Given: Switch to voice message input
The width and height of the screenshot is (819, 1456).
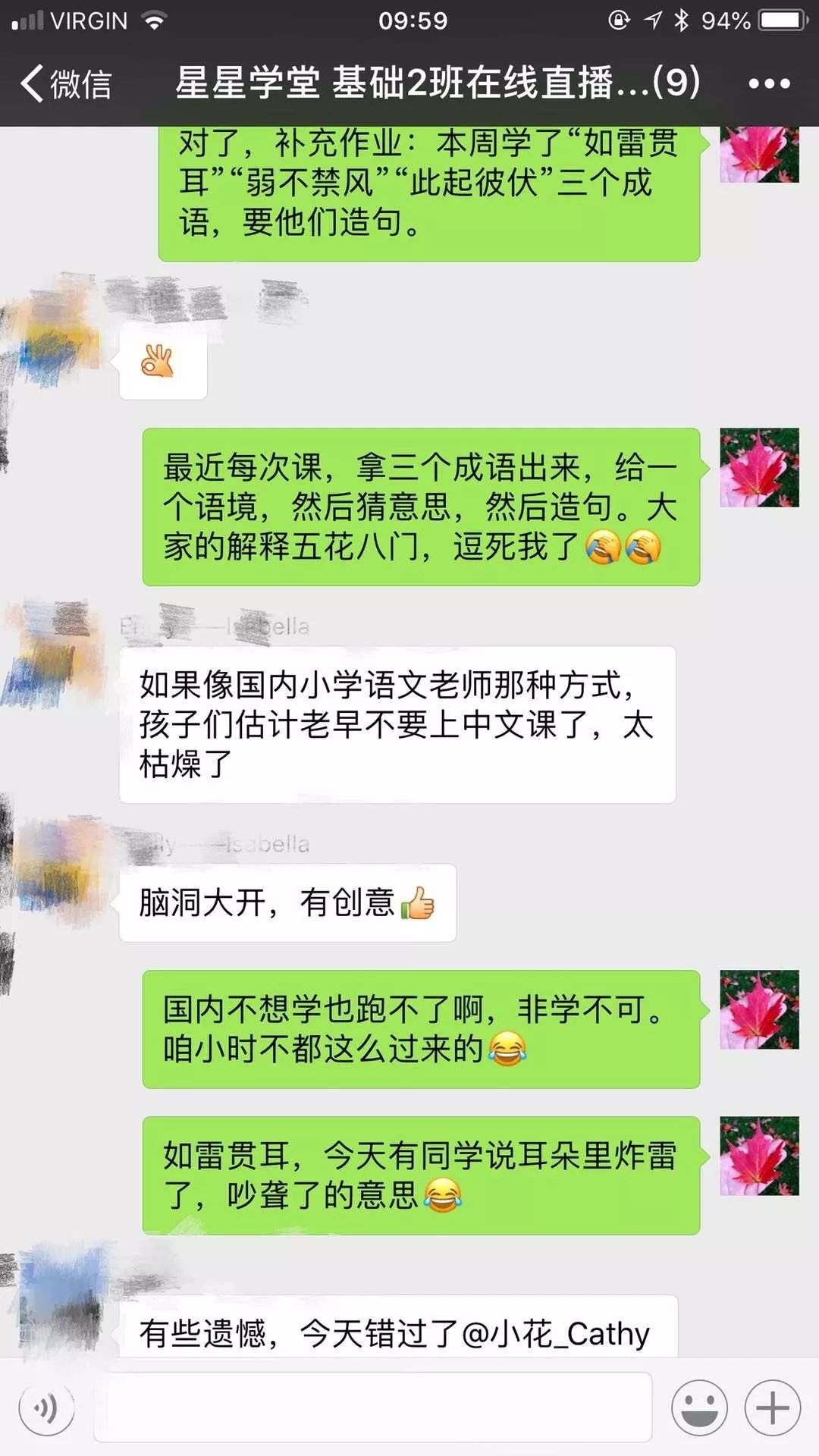Looking at the screenshot, I should pos(47,1409).
